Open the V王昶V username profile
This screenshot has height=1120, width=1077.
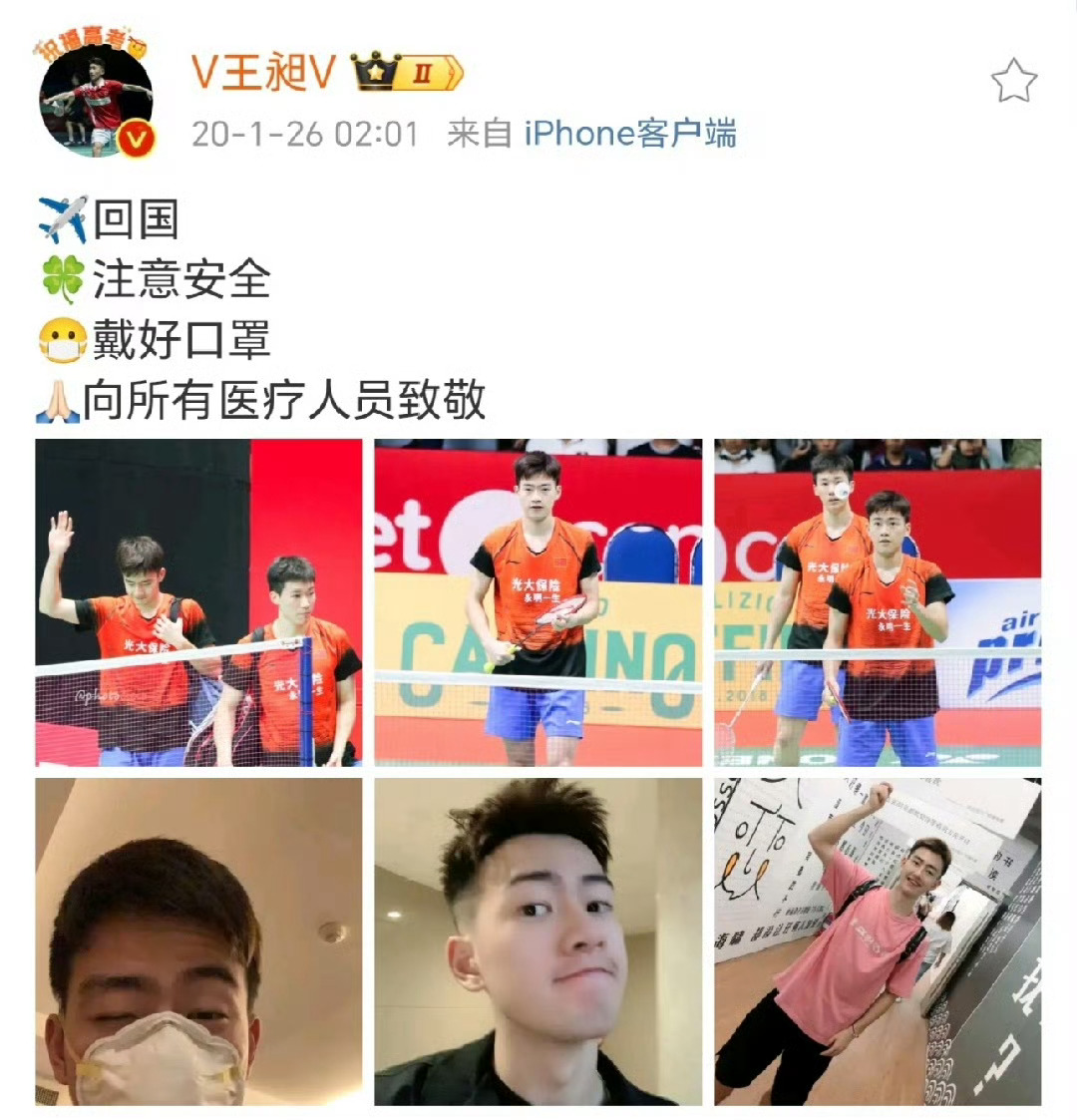tap(262, 73)
